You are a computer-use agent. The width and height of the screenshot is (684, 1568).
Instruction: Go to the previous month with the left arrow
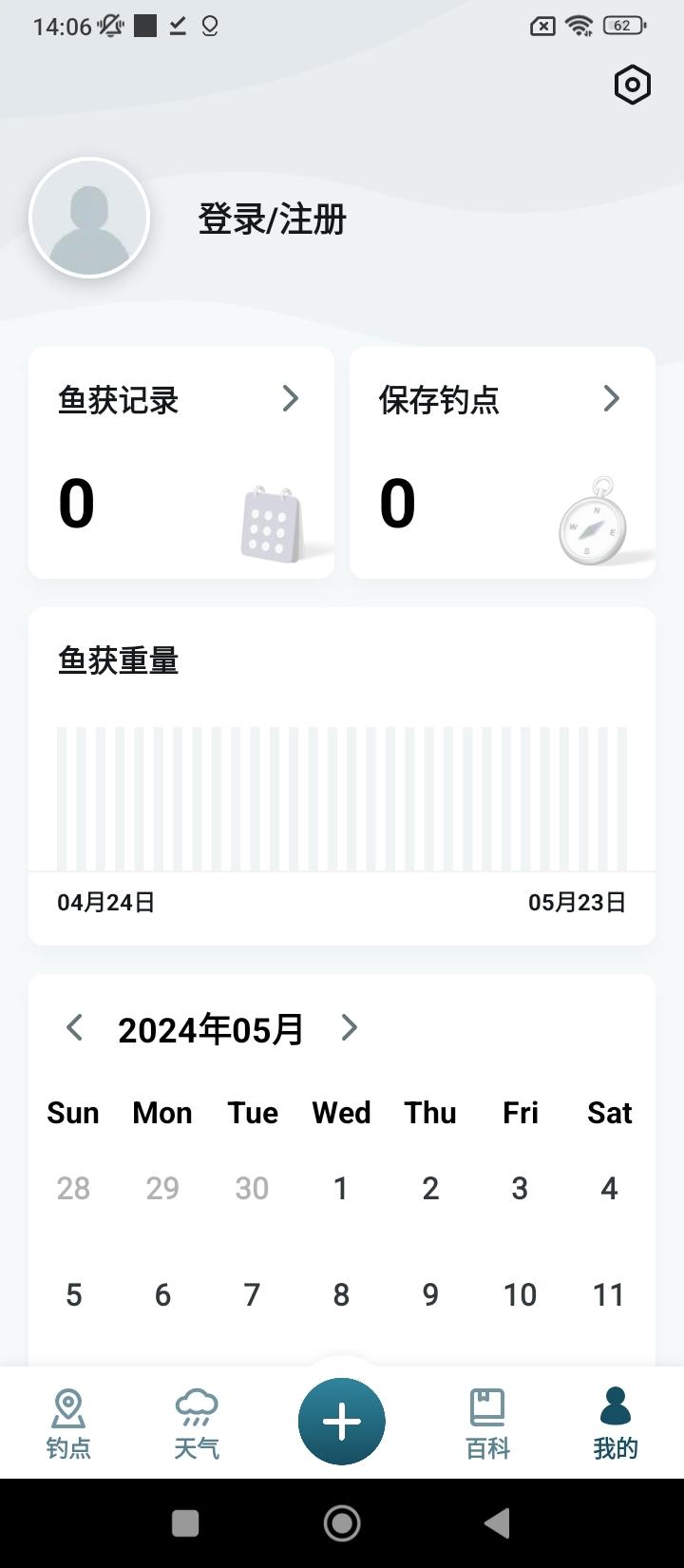pos(74,1027)
